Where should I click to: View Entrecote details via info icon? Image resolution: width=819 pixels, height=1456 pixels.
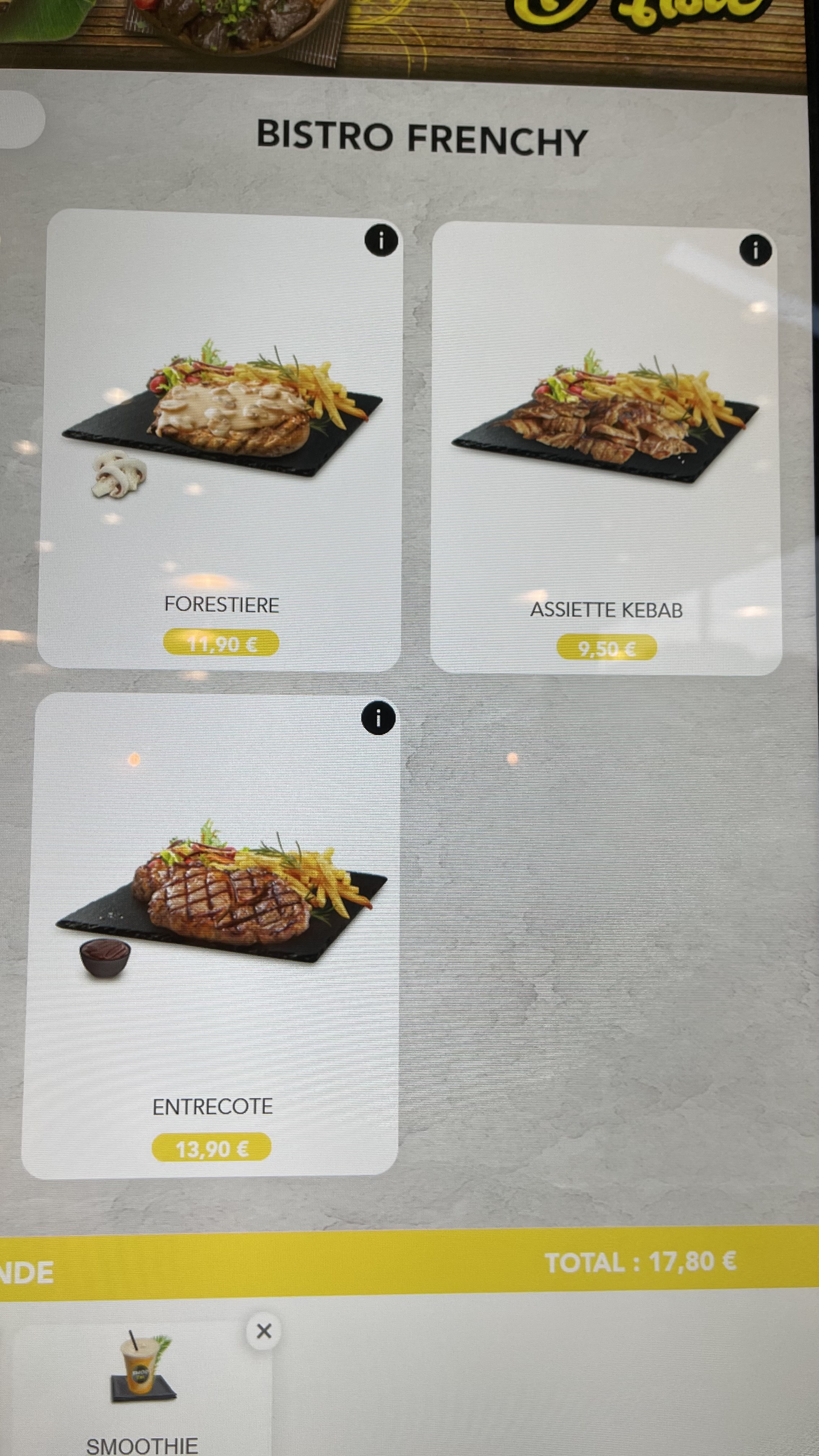tap(378, 718)
